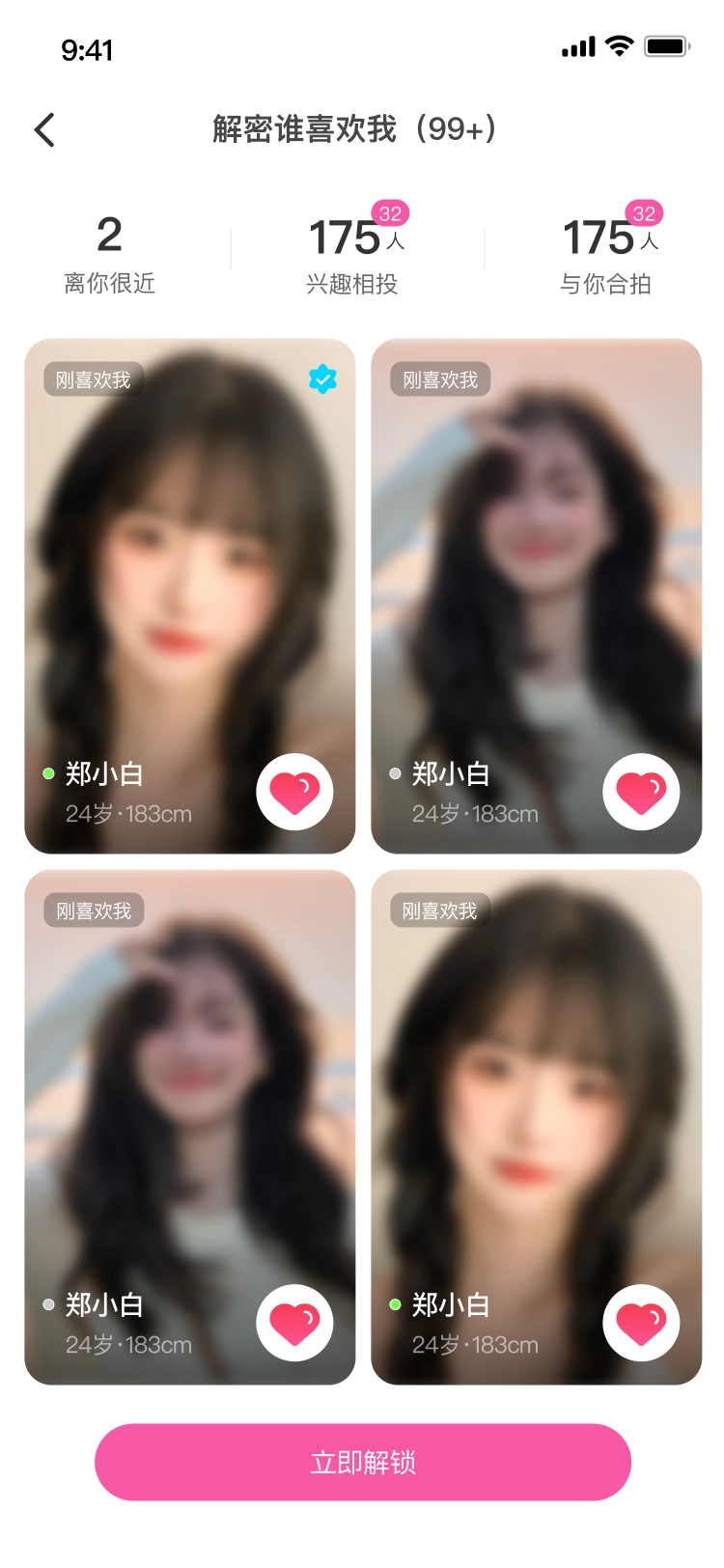
Task: Like the 郑小白 card with verified badge
Action: [294, 792]
